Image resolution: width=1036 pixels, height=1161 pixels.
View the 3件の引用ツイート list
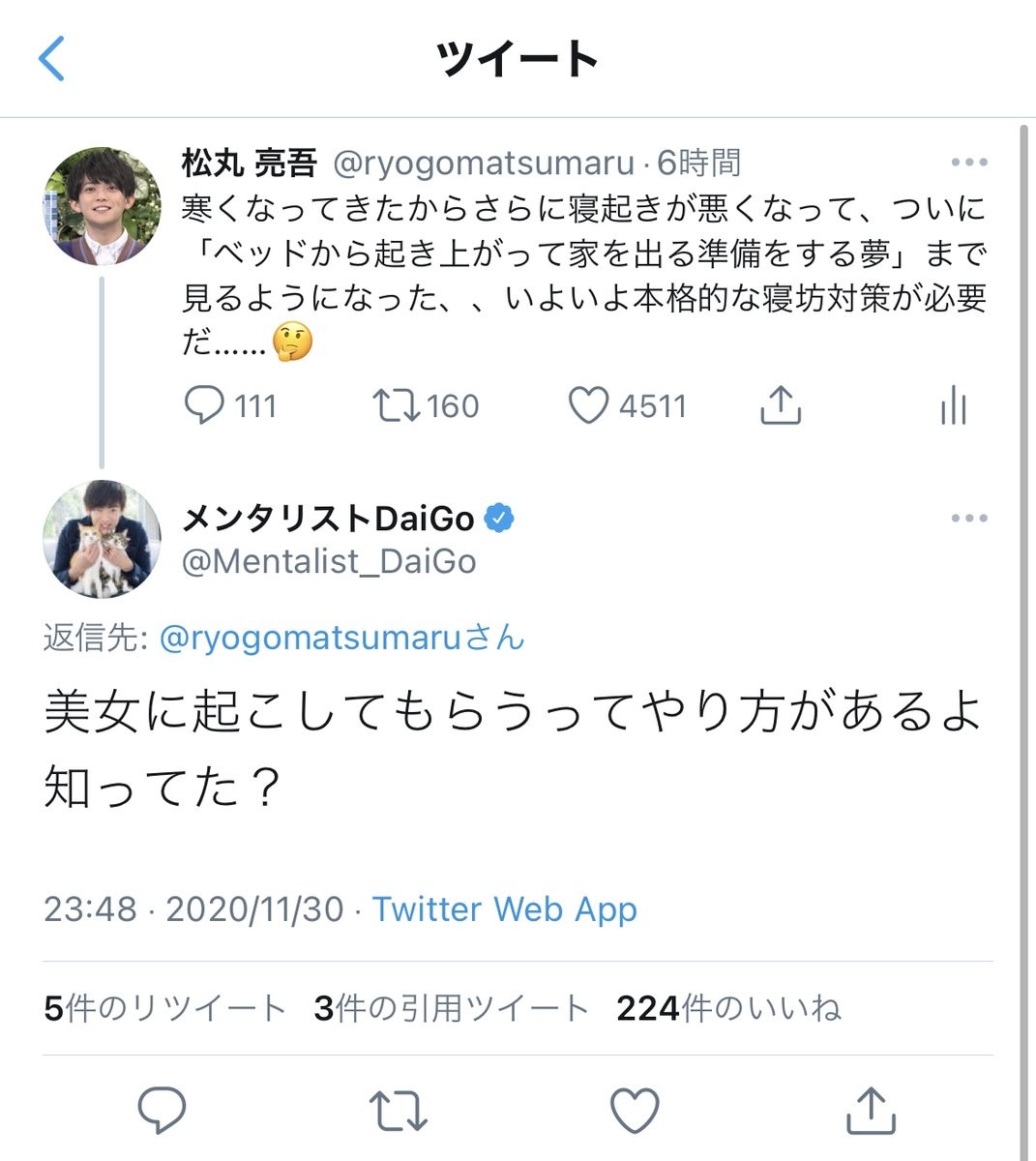(x=451, y=1009)
